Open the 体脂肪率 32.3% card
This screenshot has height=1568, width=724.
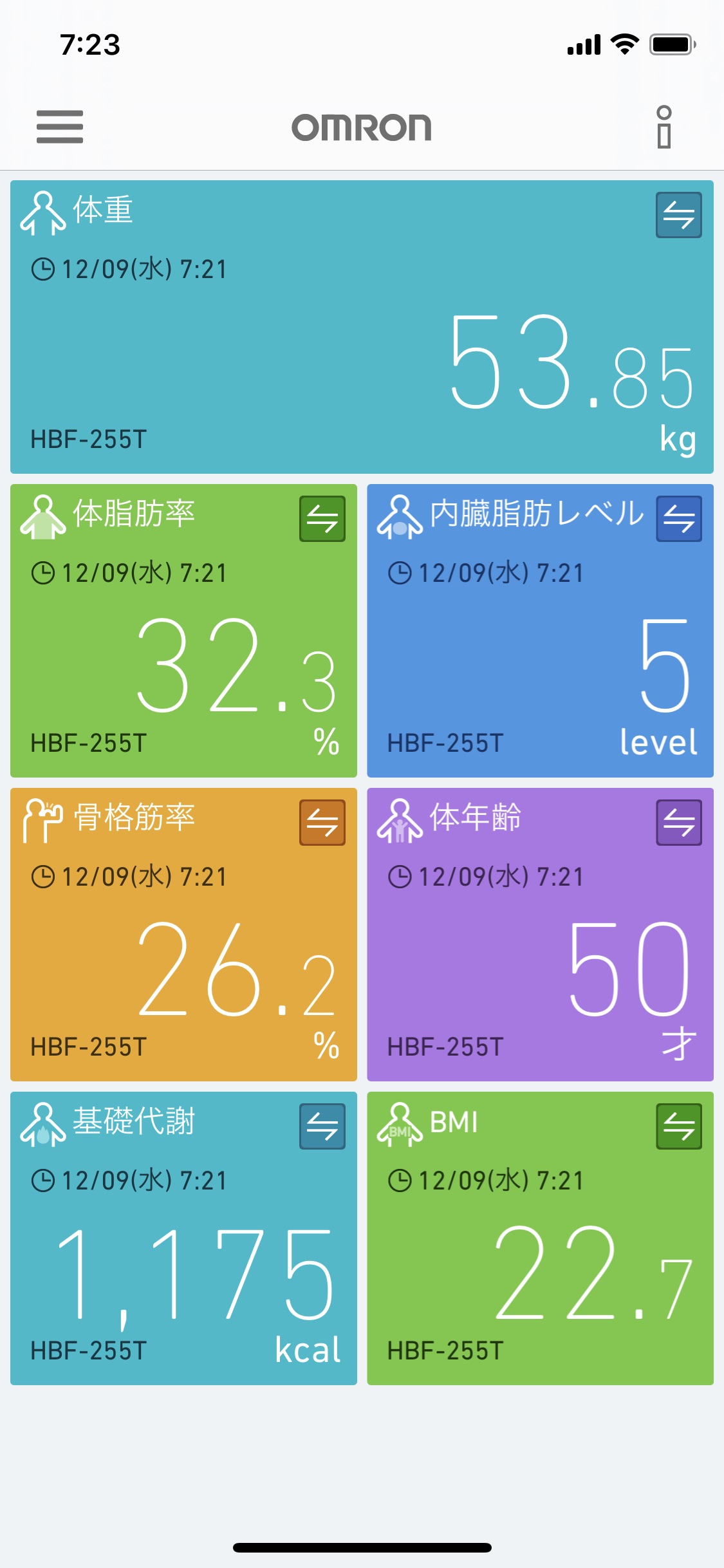click(183, 631)
